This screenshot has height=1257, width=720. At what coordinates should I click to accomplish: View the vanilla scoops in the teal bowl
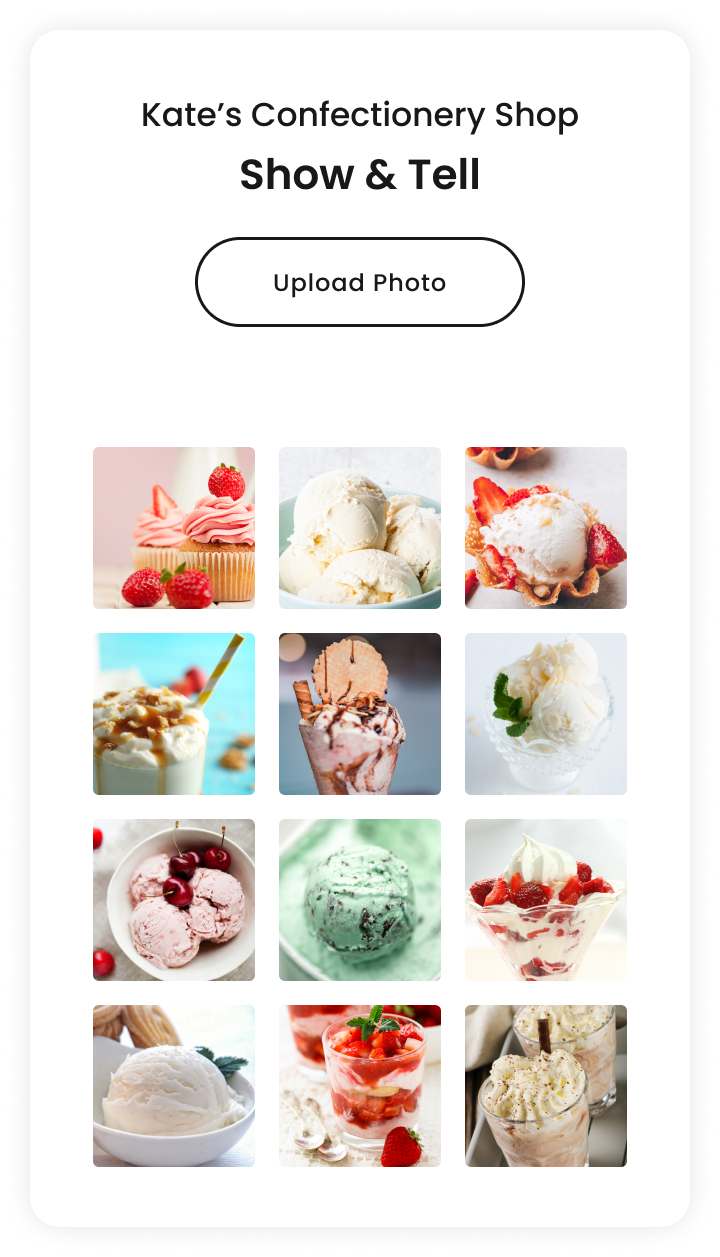(x=360, y=528)
